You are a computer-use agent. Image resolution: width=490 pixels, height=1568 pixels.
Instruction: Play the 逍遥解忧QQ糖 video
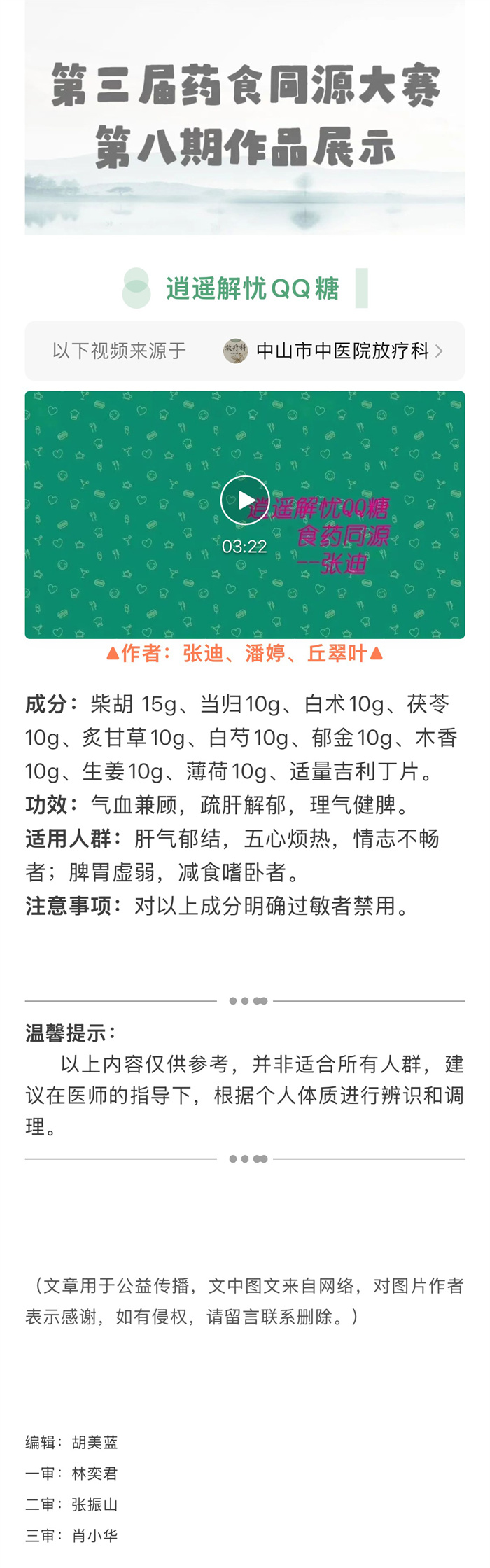coord(244,500)
